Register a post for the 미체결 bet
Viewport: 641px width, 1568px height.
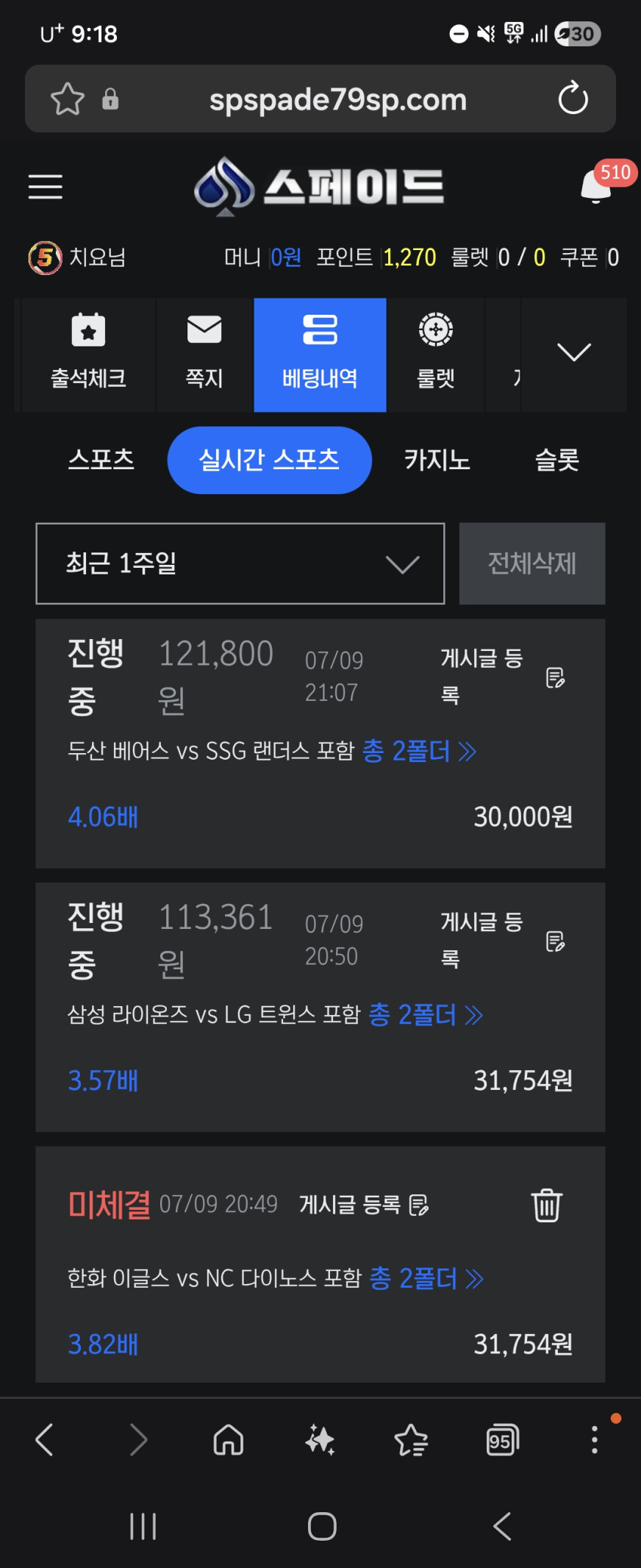click(x=364, y=1205)
